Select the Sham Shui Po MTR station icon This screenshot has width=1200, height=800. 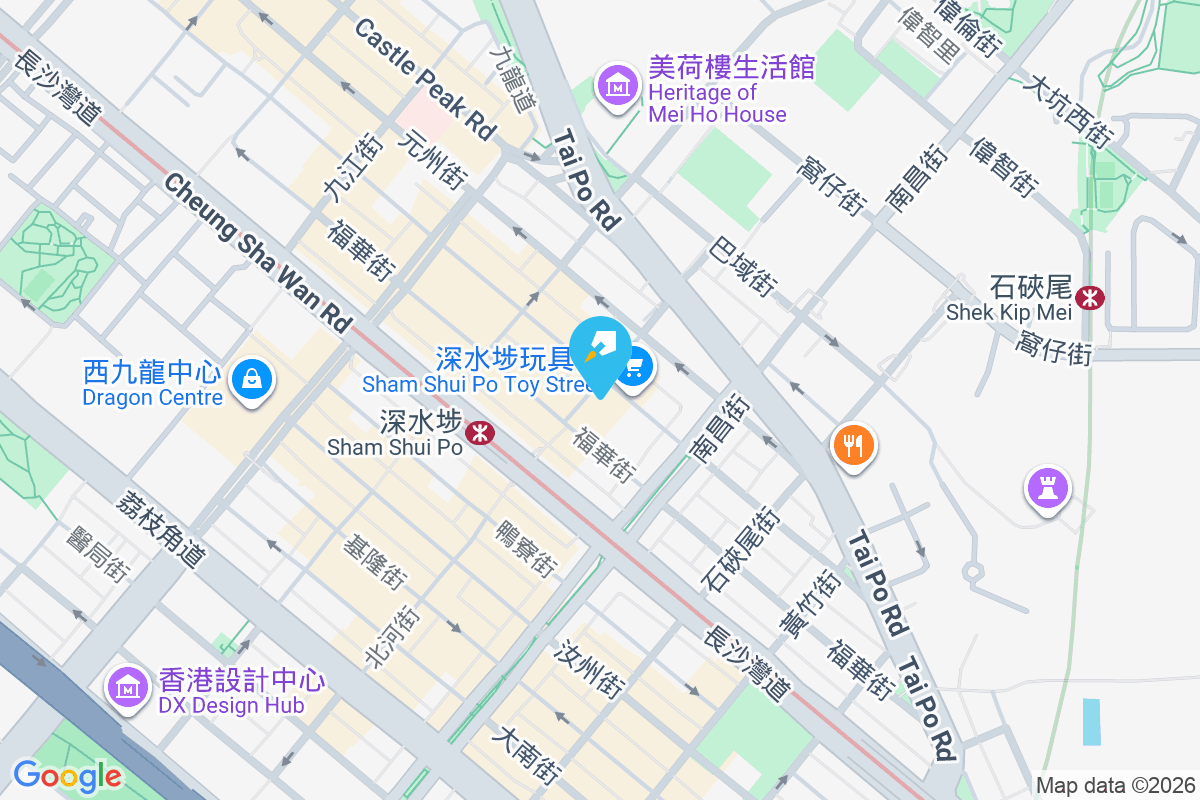(x=481, y=432)
